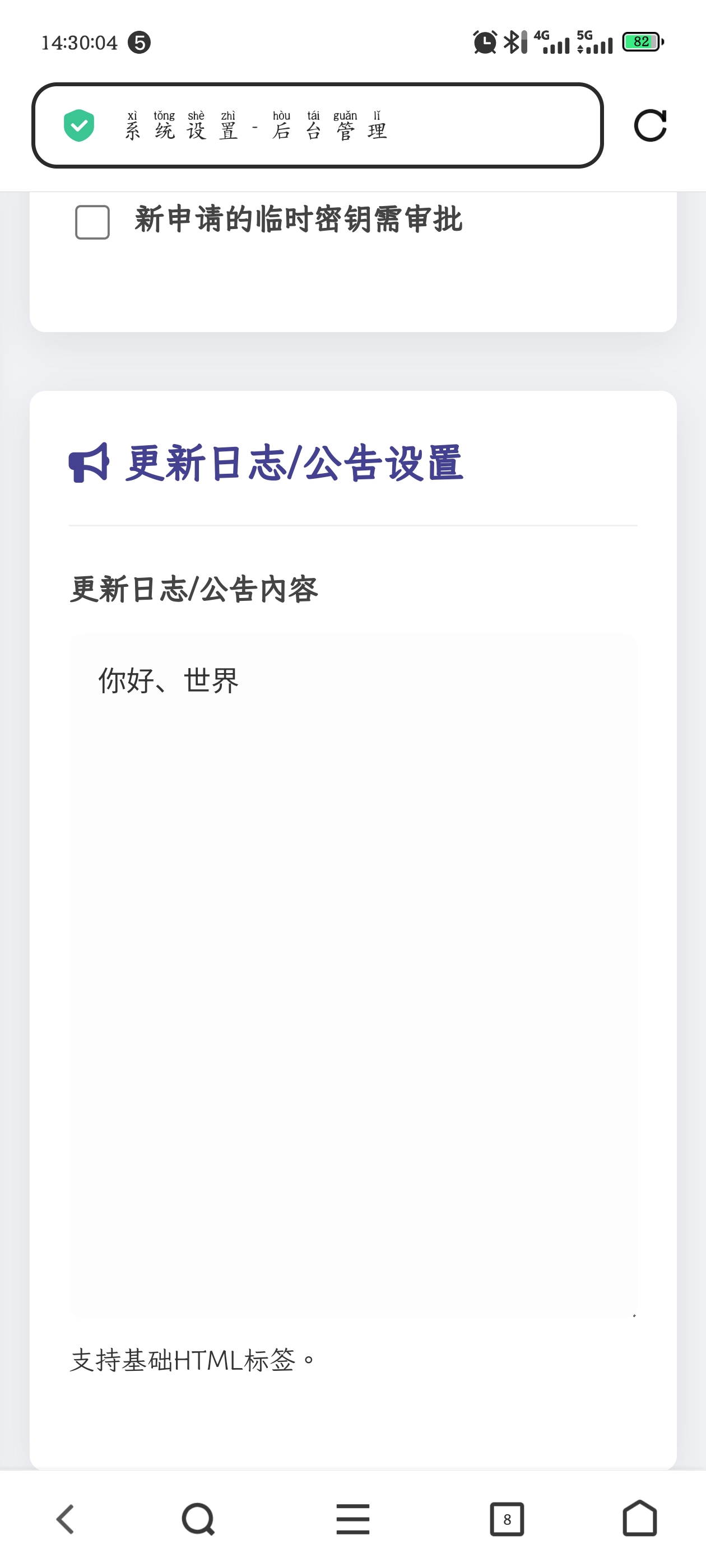Go to the browser home page

pos(640,1519)
